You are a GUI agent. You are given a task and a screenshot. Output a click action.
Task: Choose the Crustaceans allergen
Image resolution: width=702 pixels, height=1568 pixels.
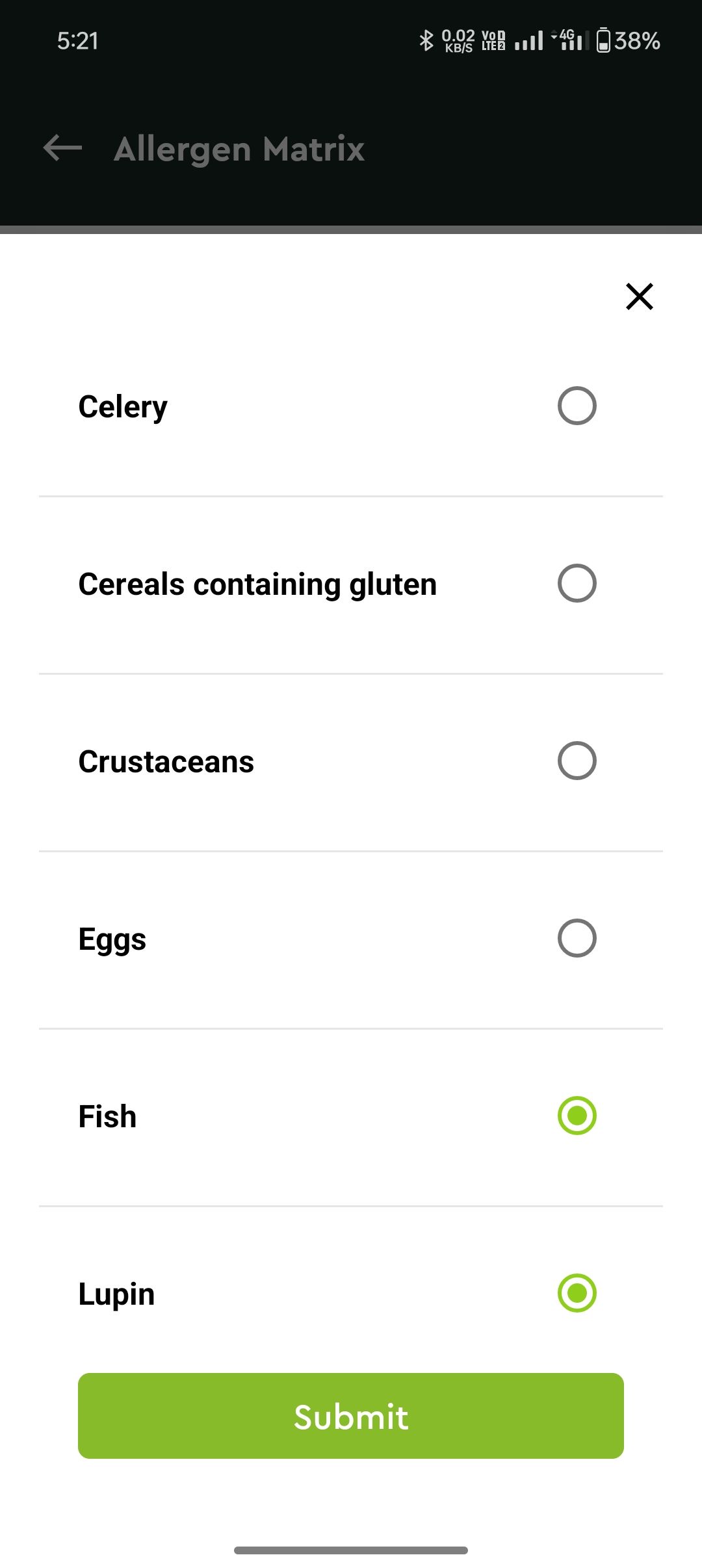tap(577, 761)
